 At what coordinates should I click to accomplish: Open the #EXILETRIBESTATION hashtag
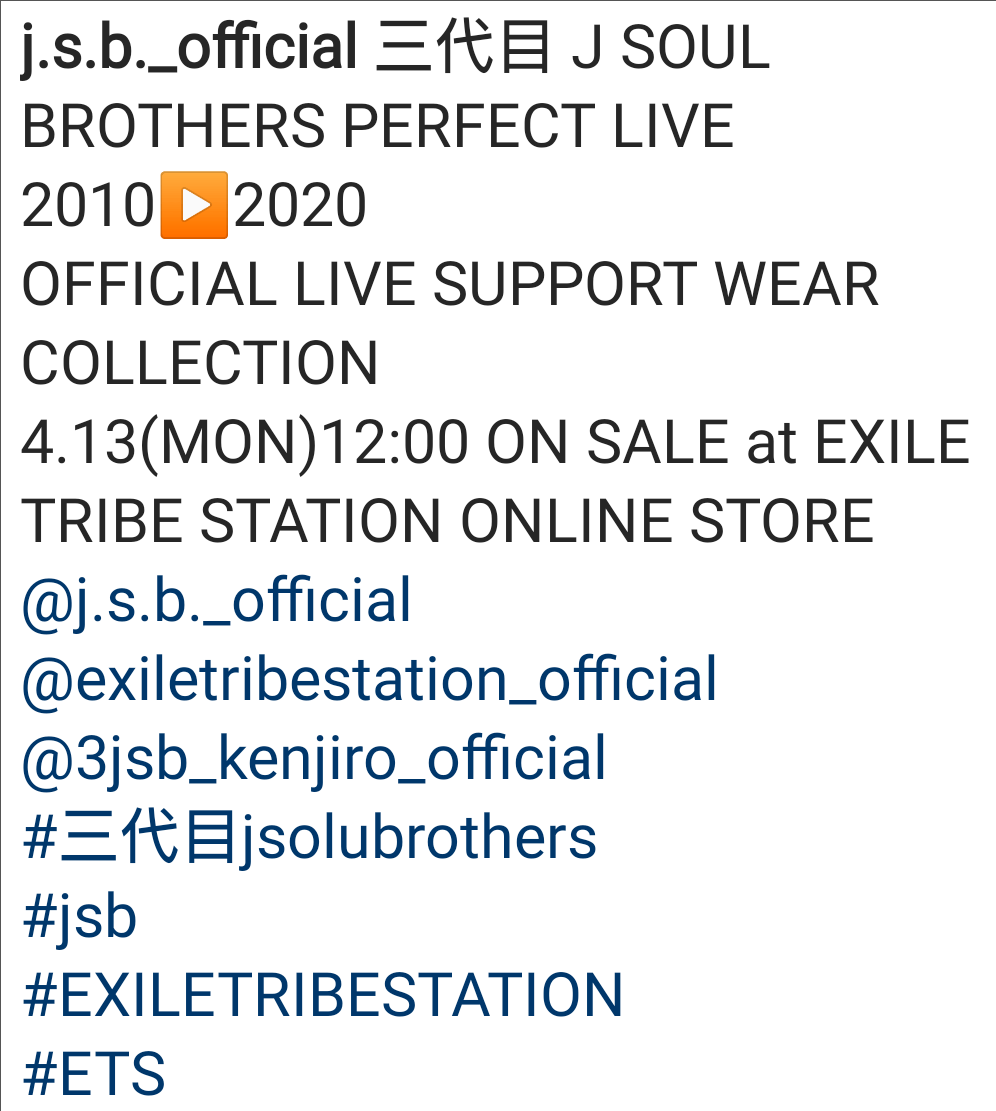coord(322,996)
